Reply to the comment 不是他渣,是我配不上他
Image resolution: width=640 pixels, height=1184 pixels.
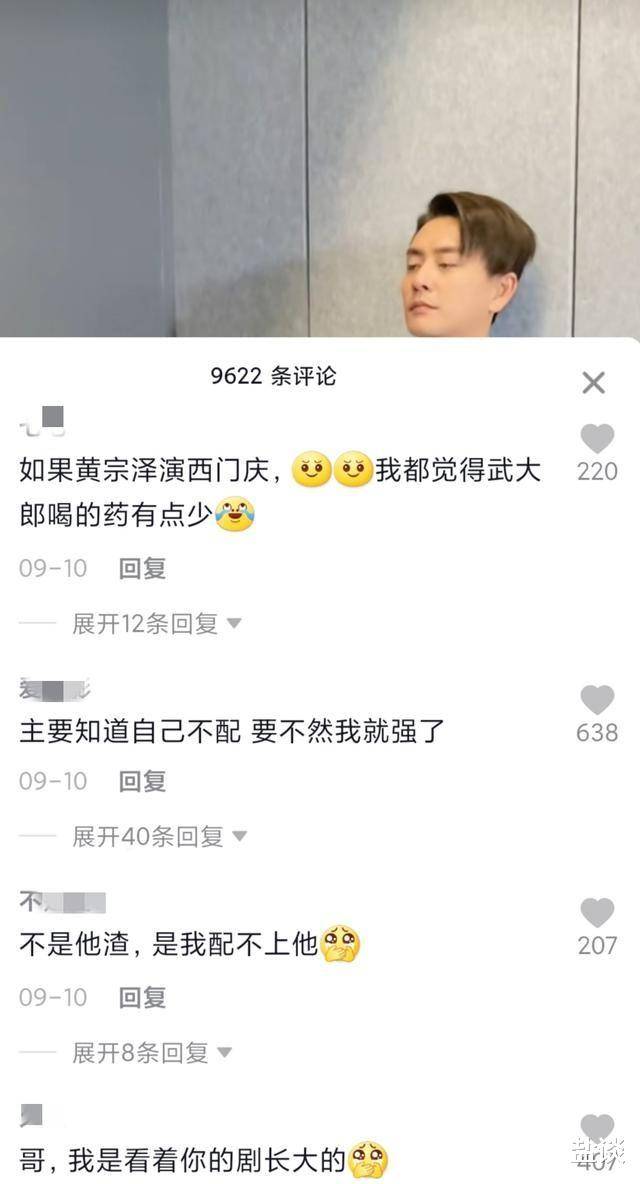click(x=142, y=997)
